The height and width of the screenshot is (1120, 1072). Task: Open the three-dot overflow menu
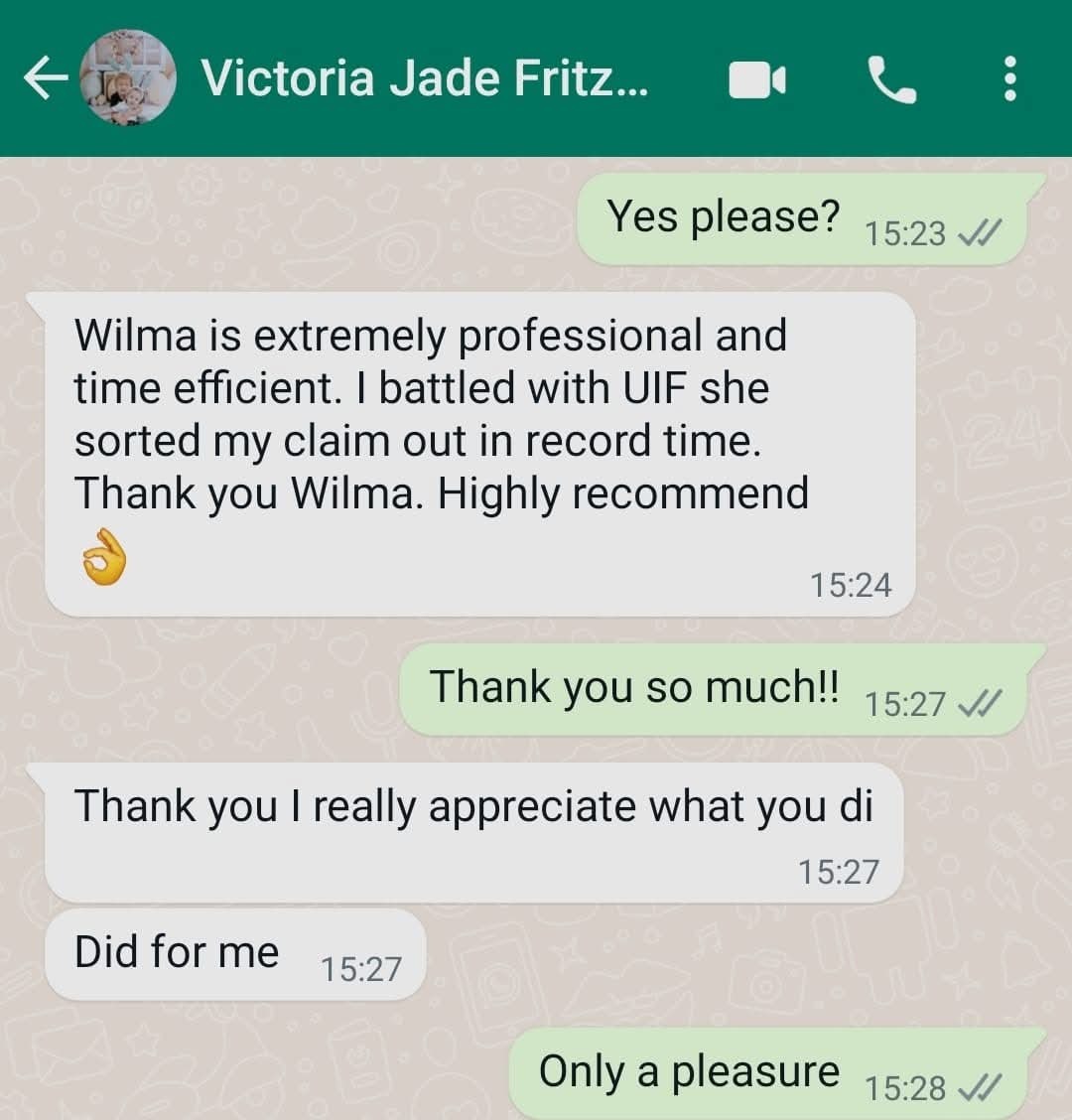coord(1009,78)
